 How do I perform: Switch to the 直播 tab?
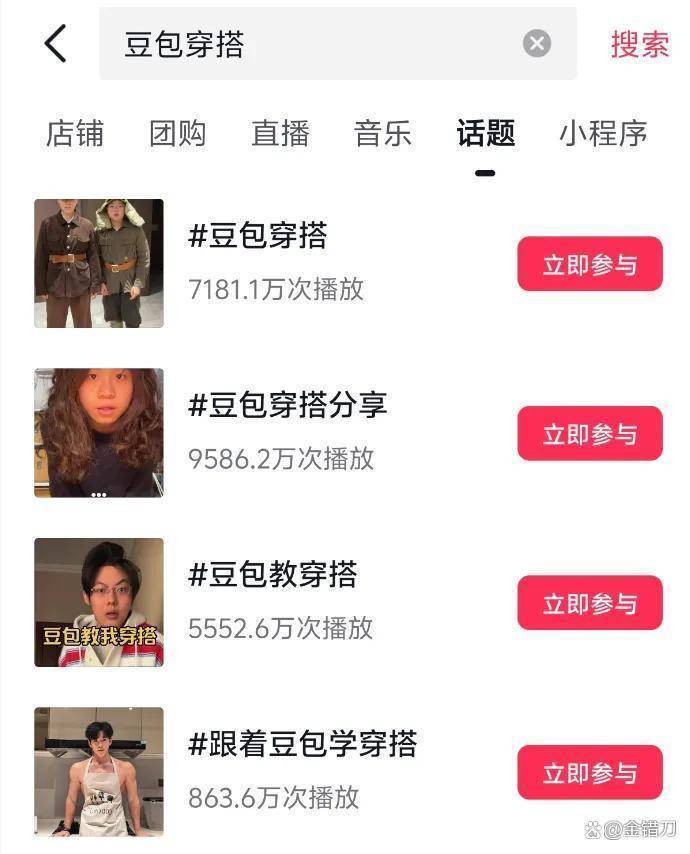coord(280,133)
